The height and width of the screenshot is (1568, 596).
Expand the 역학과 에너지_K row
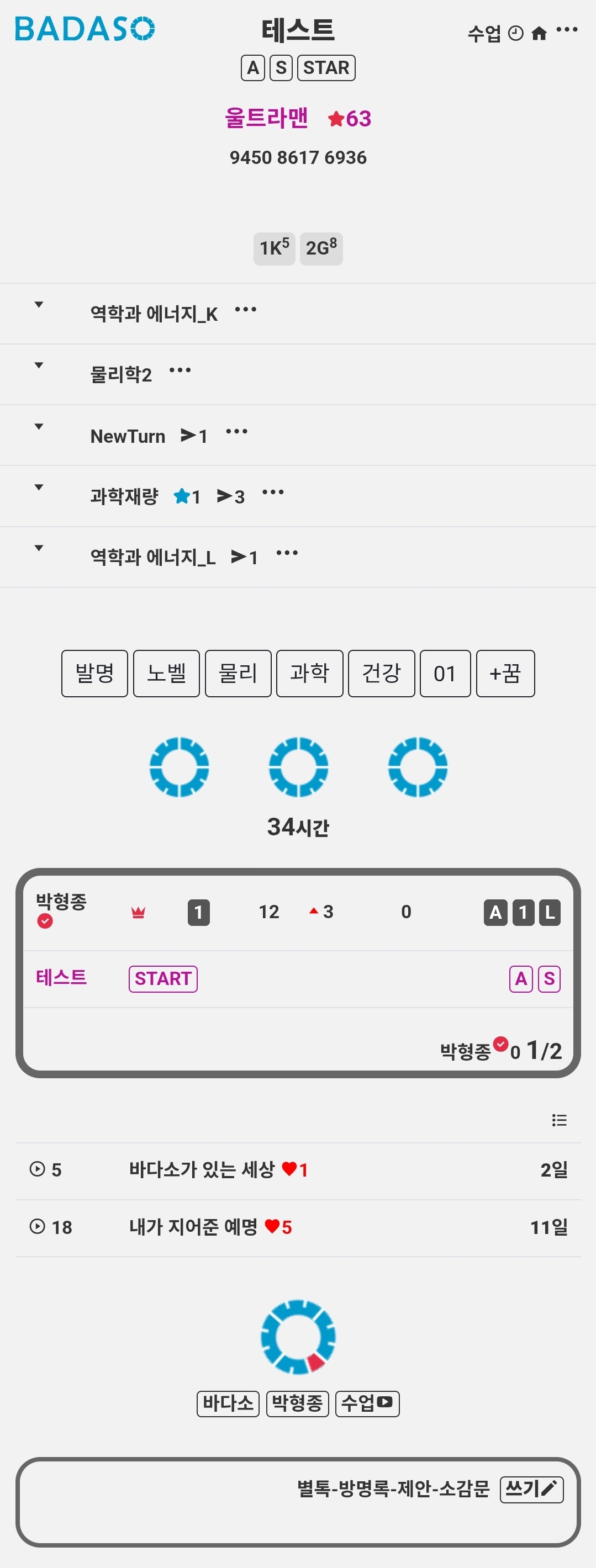point(39,305)
